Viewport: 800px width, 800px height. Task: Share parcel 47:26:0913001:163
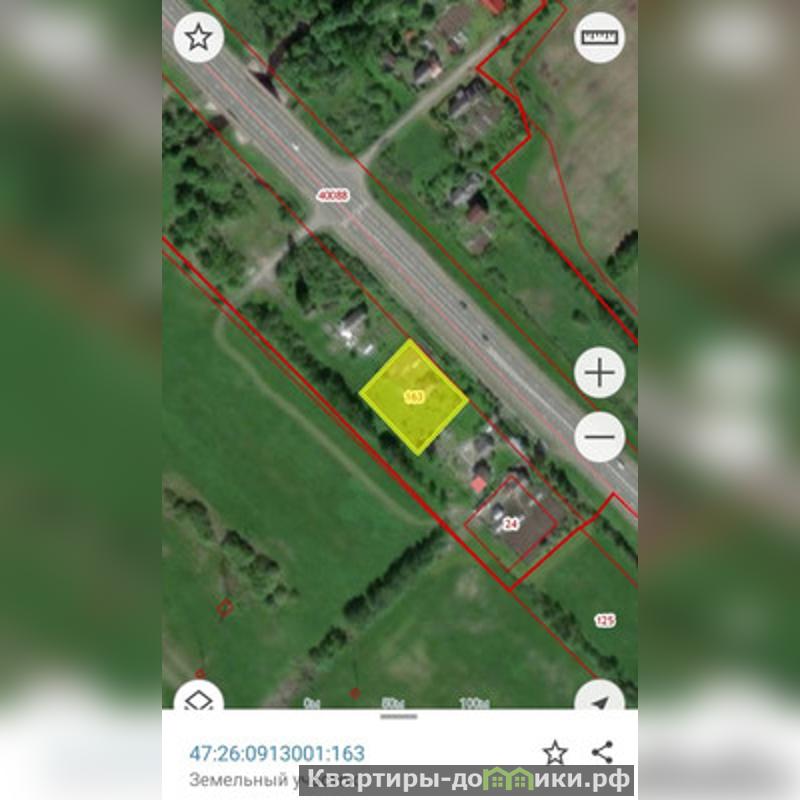602,752
